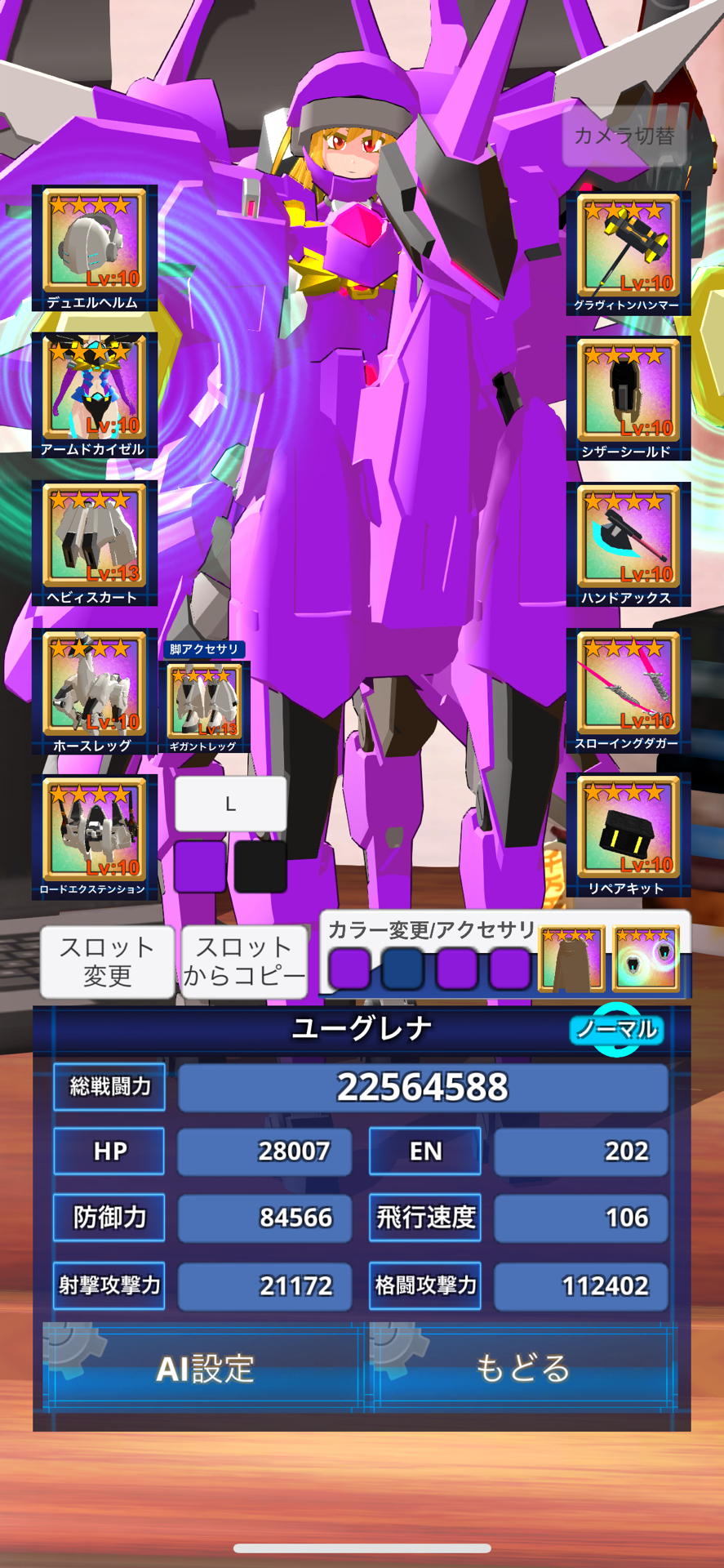The image size is (724, 1568).
Task: Tap the カメラ切替 camera switch button
Action: (x=624, y=136)
